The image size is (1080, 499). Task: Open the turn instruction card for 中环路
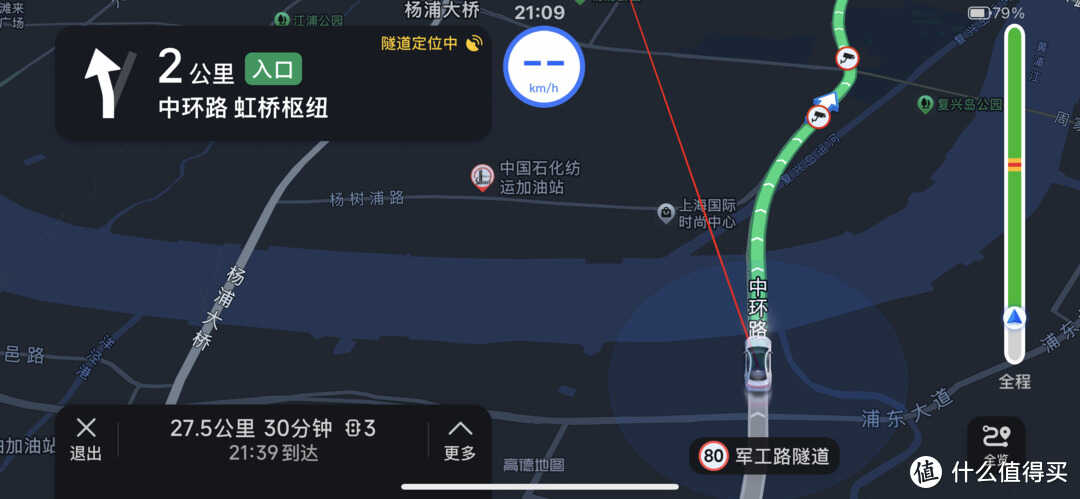[272, 83]
